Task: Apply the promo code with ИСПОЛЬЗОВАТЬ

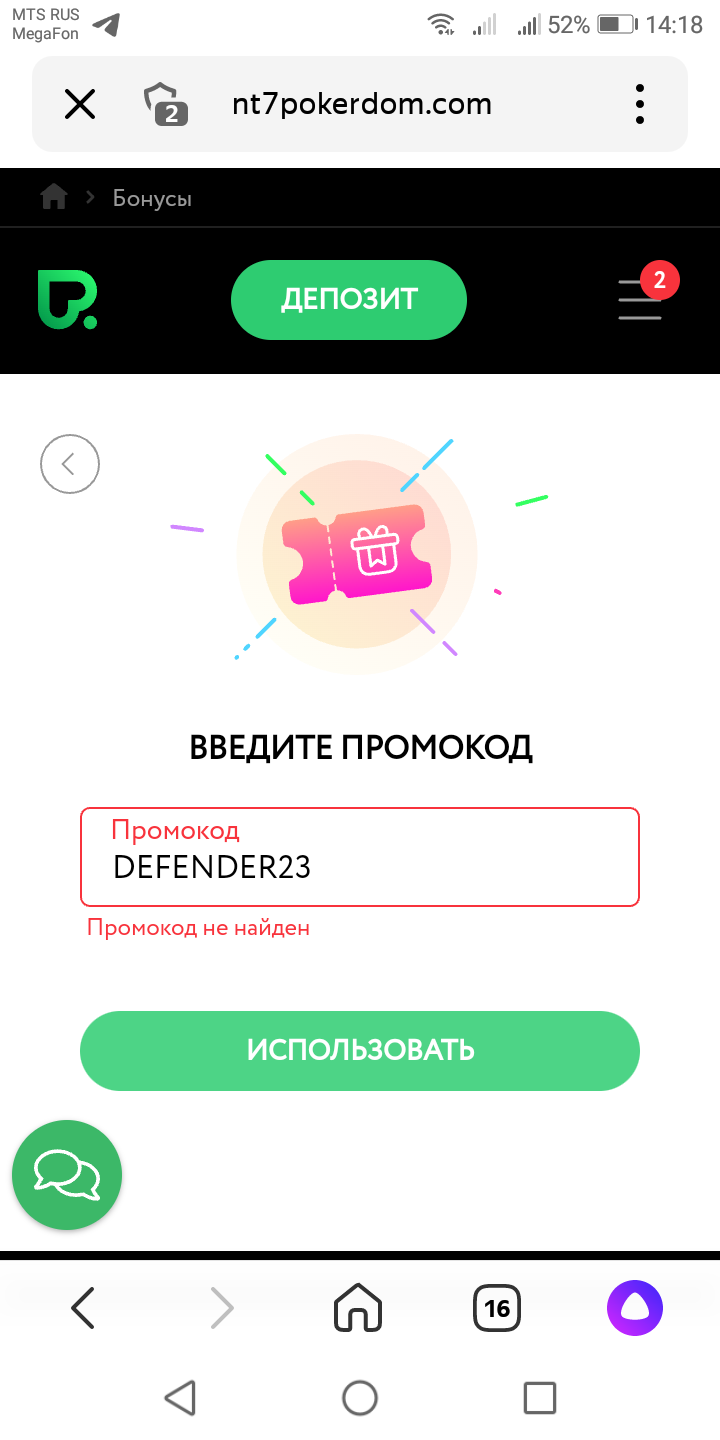Action: 360,1050
